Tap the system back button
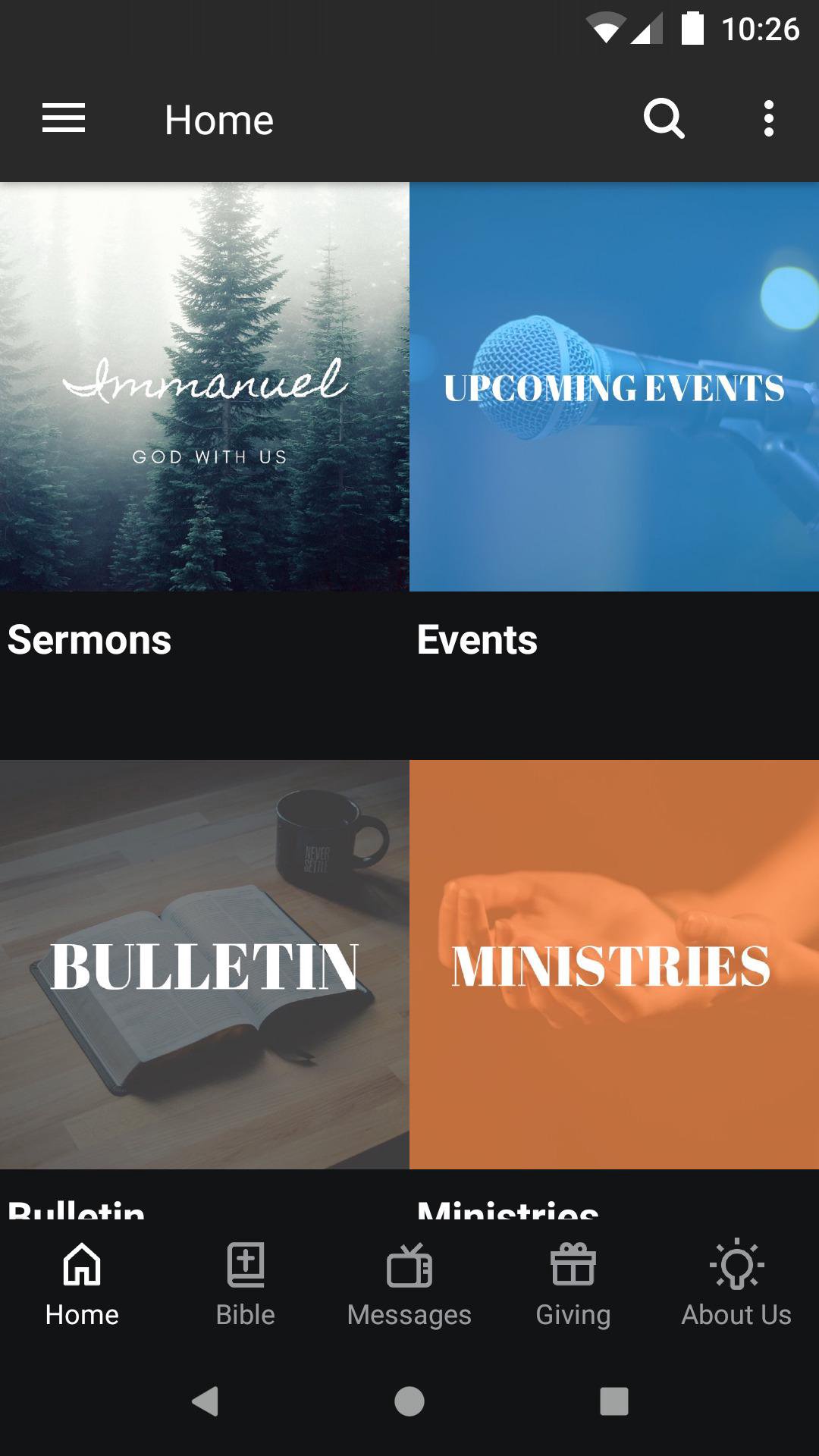 [205, 1401]
